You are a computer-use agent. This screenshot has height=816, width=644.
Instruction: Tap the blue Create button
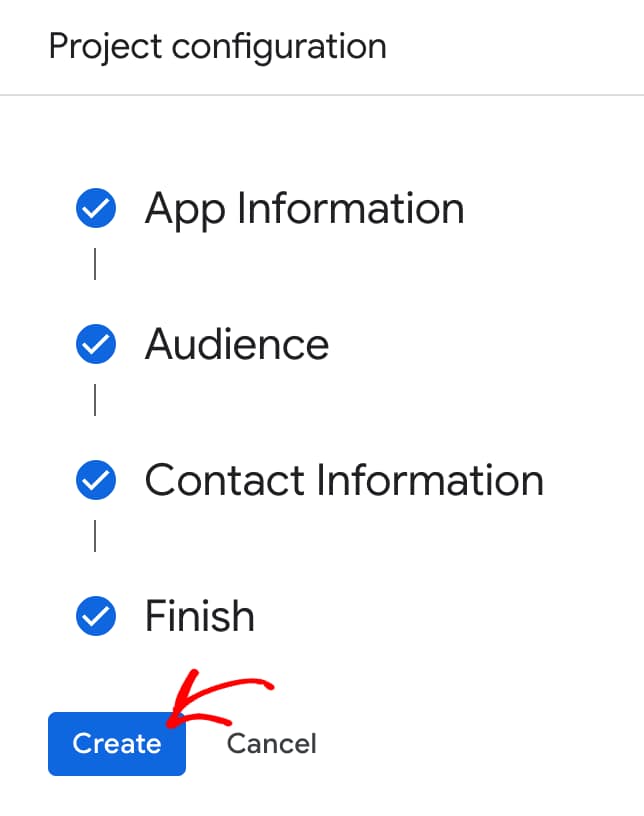116,744
